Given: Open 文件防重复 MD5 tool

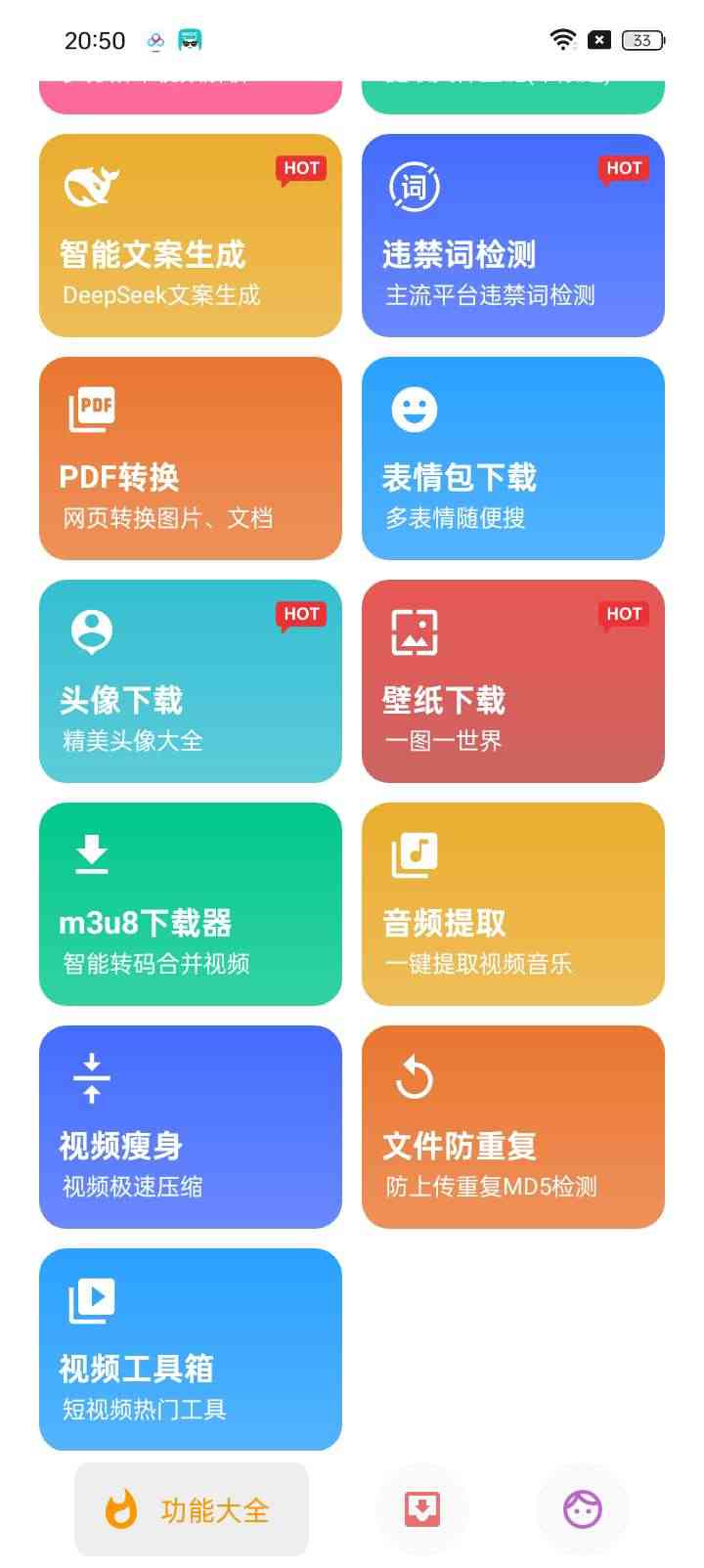Looking at the screenshot, I should (x=513, y=1127).
